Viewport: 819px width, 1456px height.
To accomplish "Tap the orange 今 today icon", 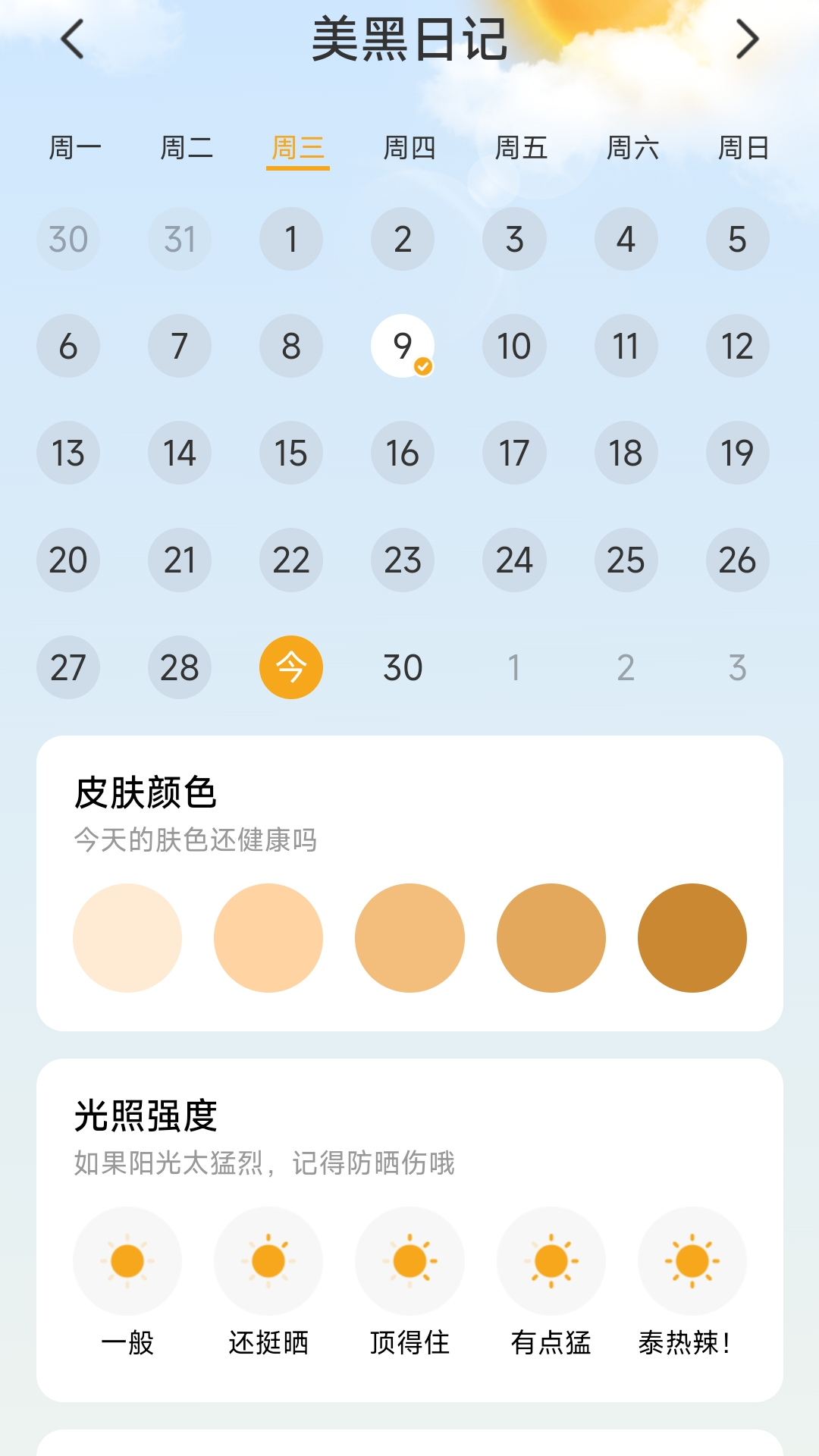I will pos(291,667).
